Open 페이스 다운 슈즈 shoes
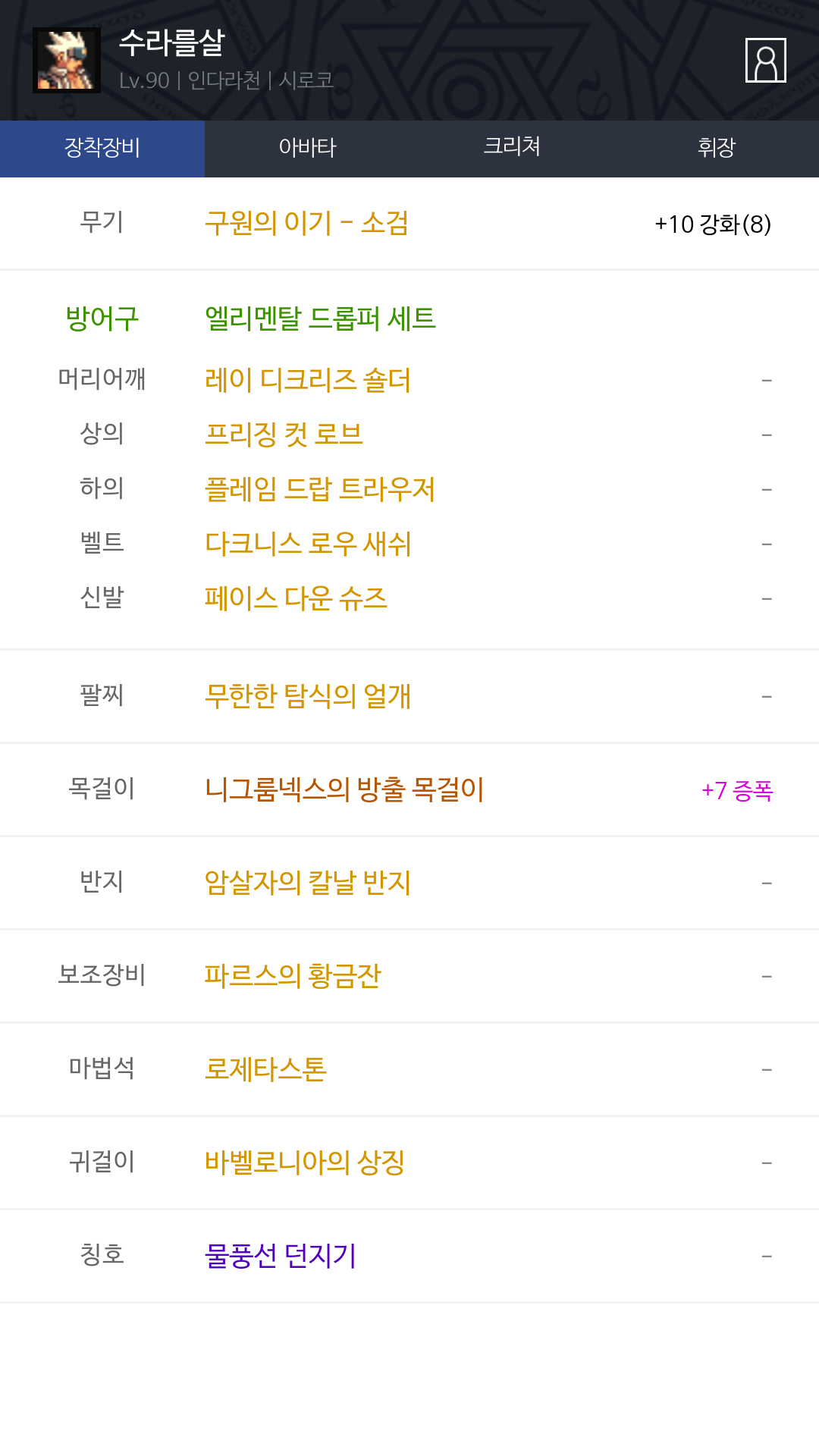Screen dimensions: 819x1456 [x=296, y=598]
